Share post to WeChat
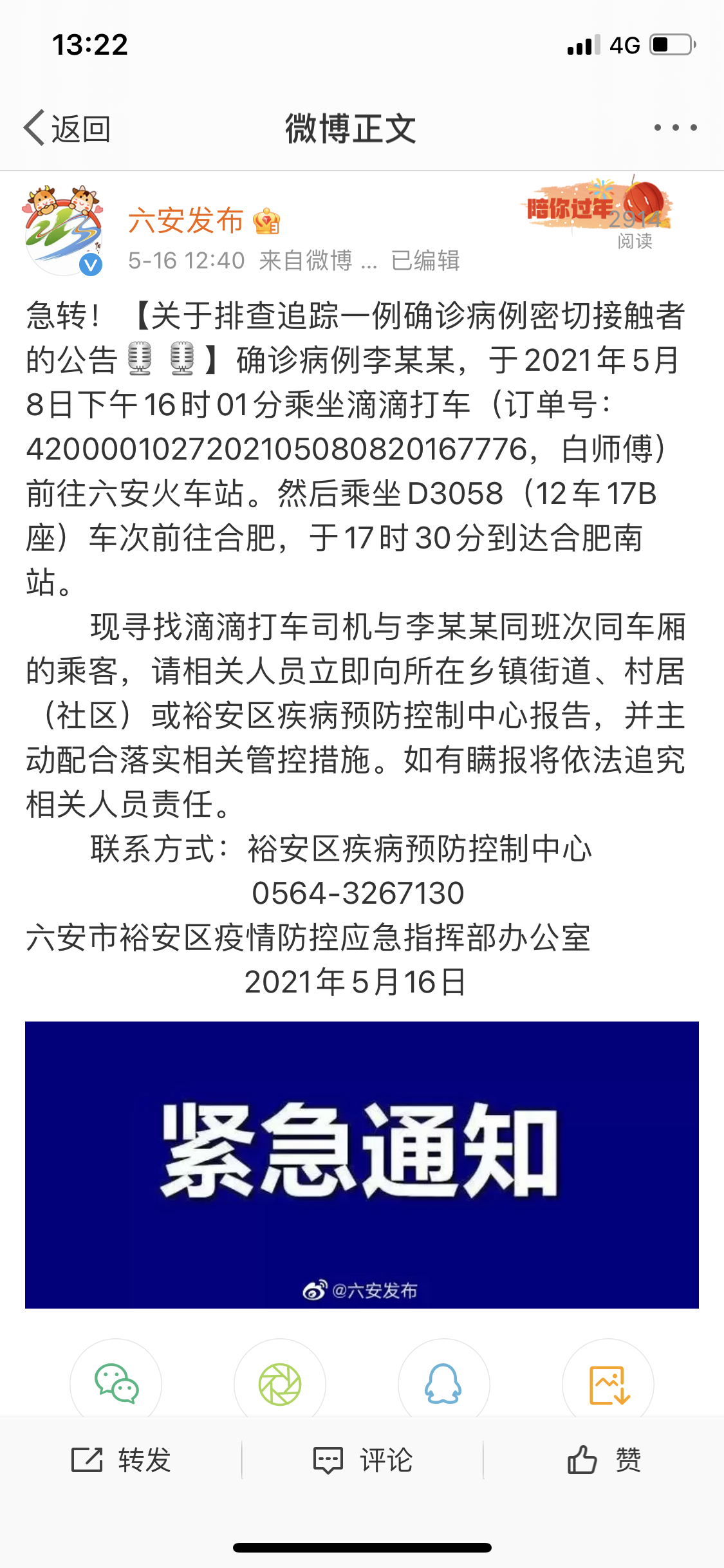Screen dimensions: 724x1568 tap(116, 1384)
